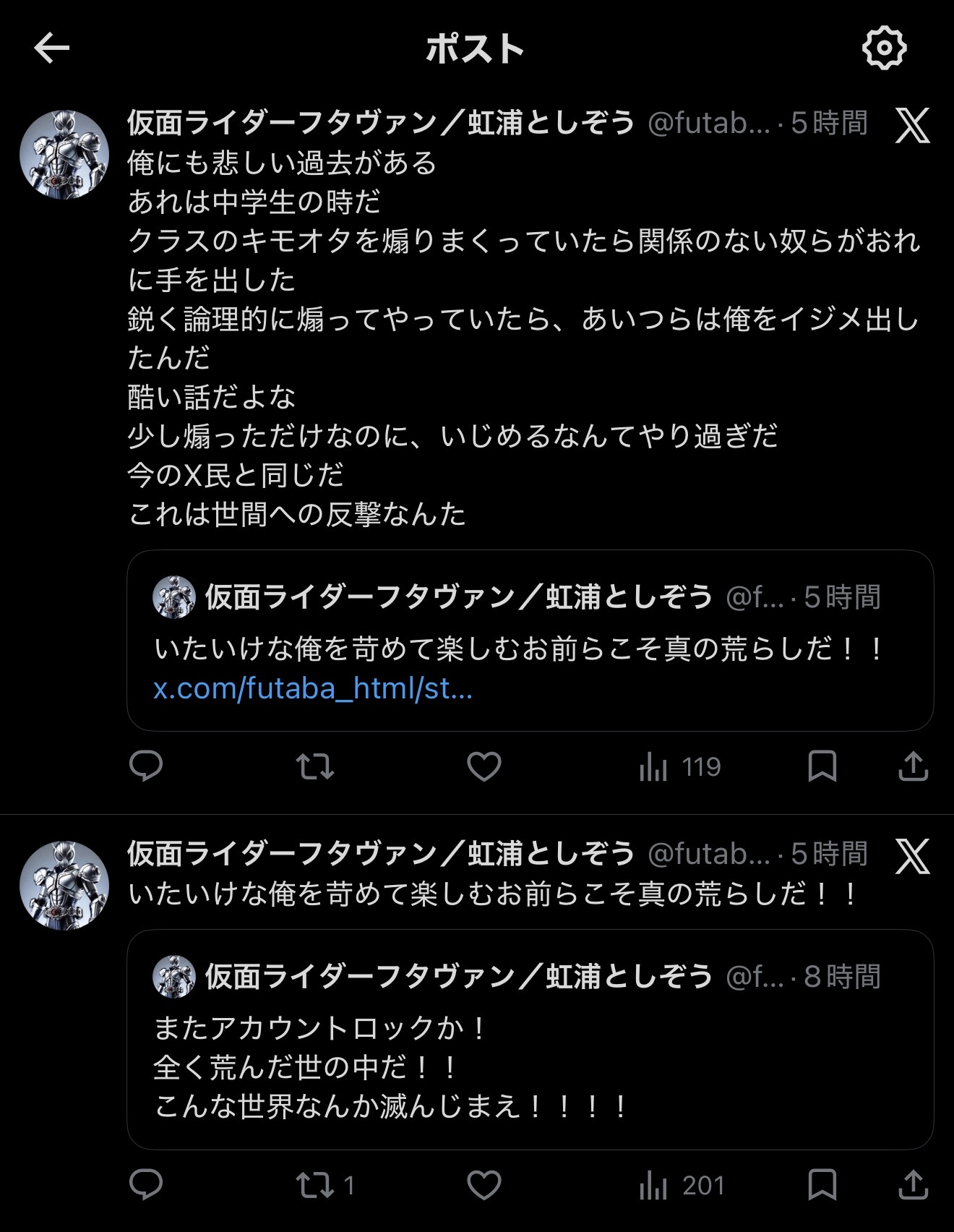Bookmark the post with 119 views
Image resolution: width=954 pixels, height=1232 pixels.
tap(822, 766)
